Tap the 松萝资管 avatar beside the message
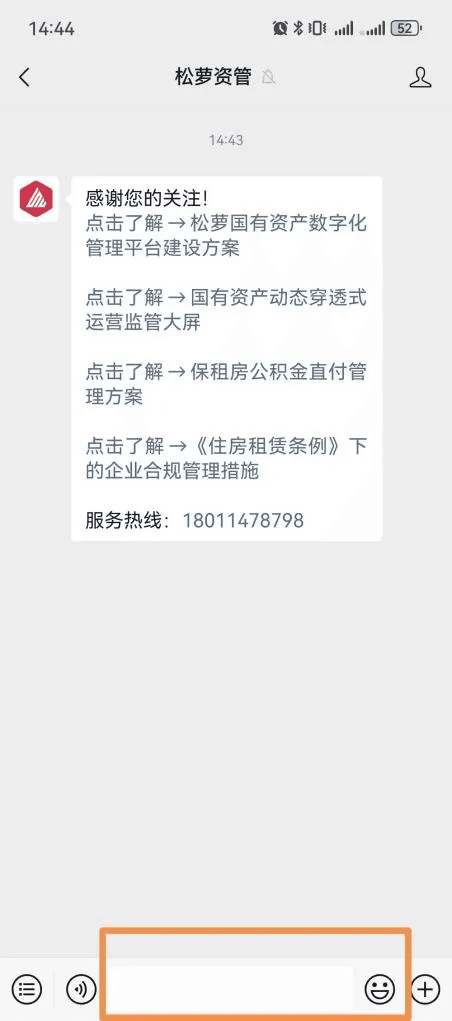Image resolution: width=452 pixels, height=1021 pixels. (x=36, y=199)
